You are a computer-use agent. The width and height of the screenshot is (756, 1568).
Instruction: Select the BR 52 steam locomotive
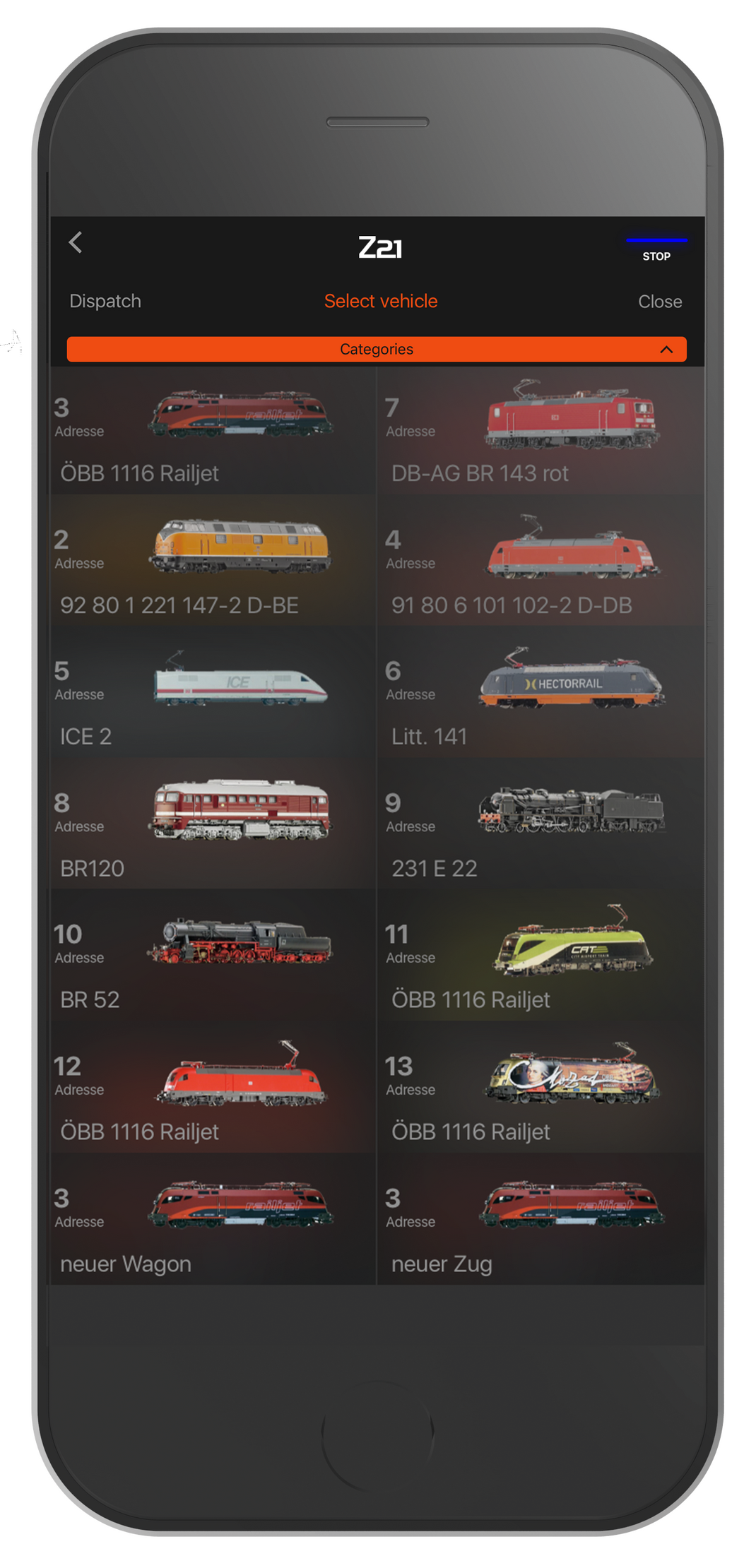212,958
